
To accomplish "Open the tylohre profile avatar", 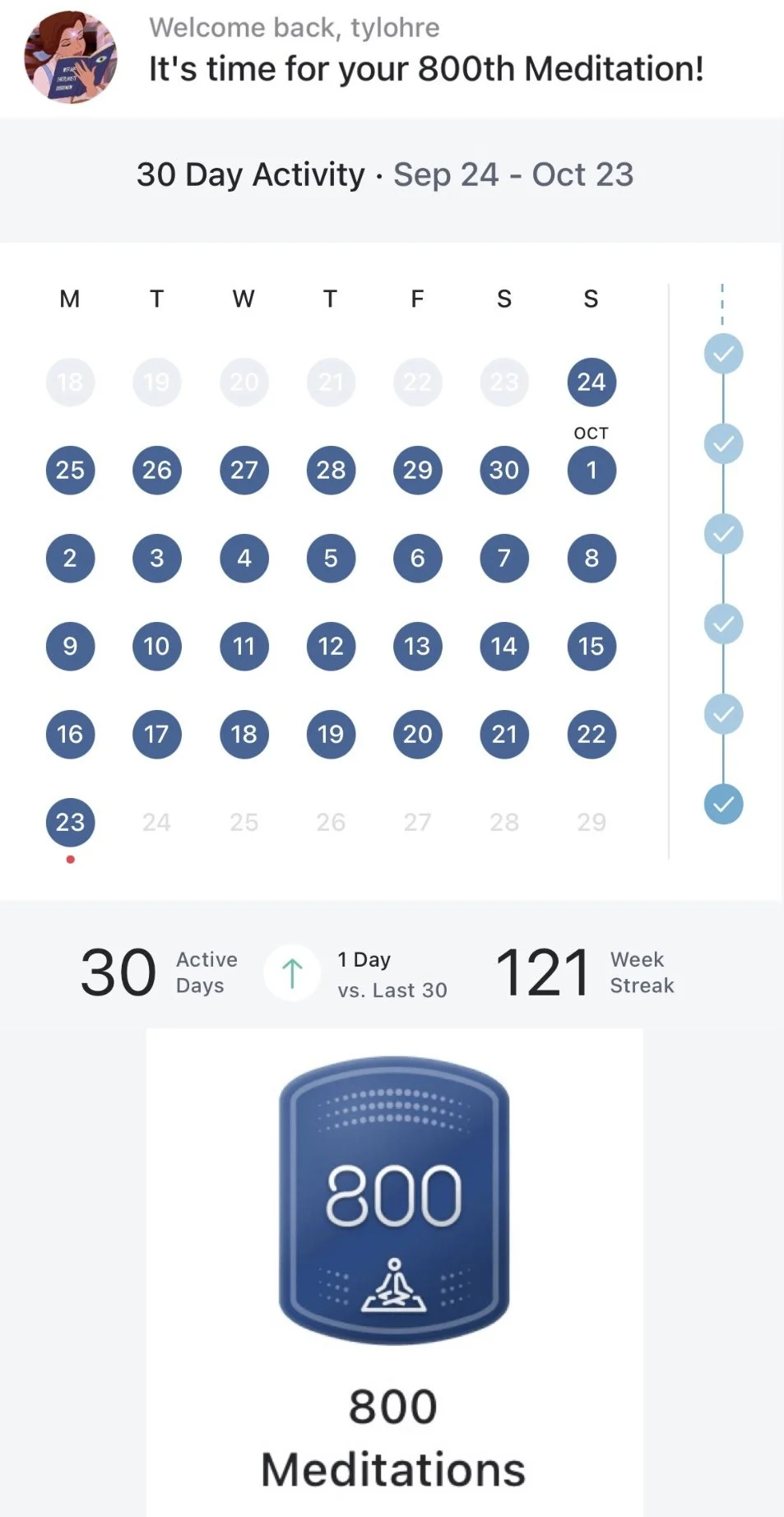I will [71, 57].
